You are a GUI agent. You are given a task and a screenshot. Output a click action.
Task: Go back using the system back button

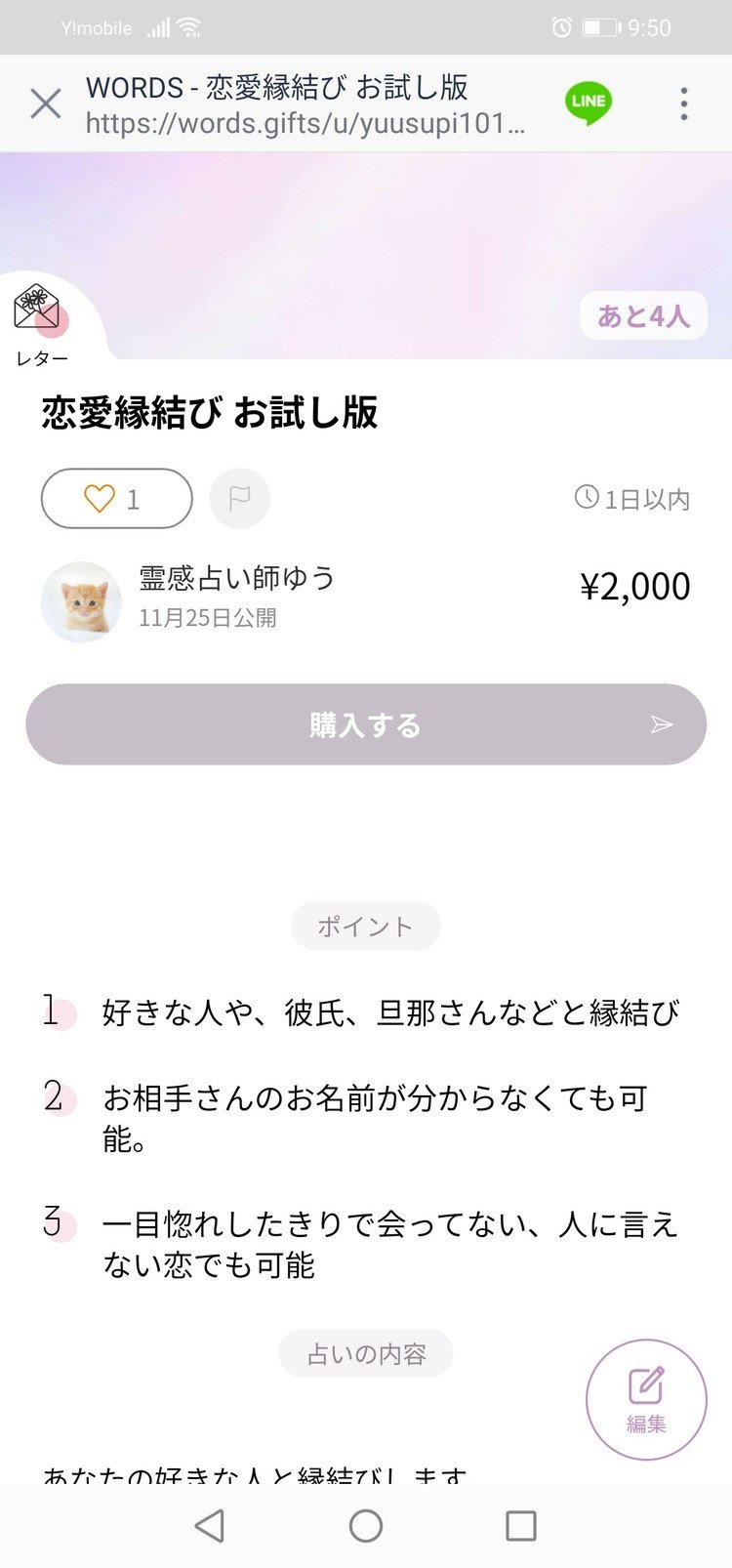coord(210,1525)
